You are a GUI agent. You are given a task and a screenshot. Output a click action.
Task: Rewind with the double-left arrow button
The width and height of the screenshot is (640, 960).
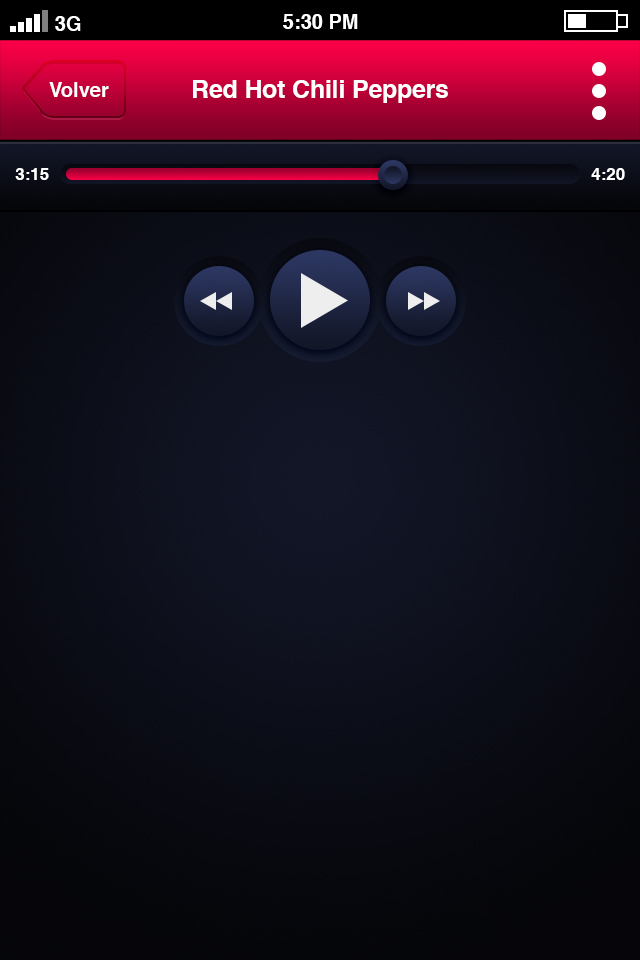click(218, 301)
